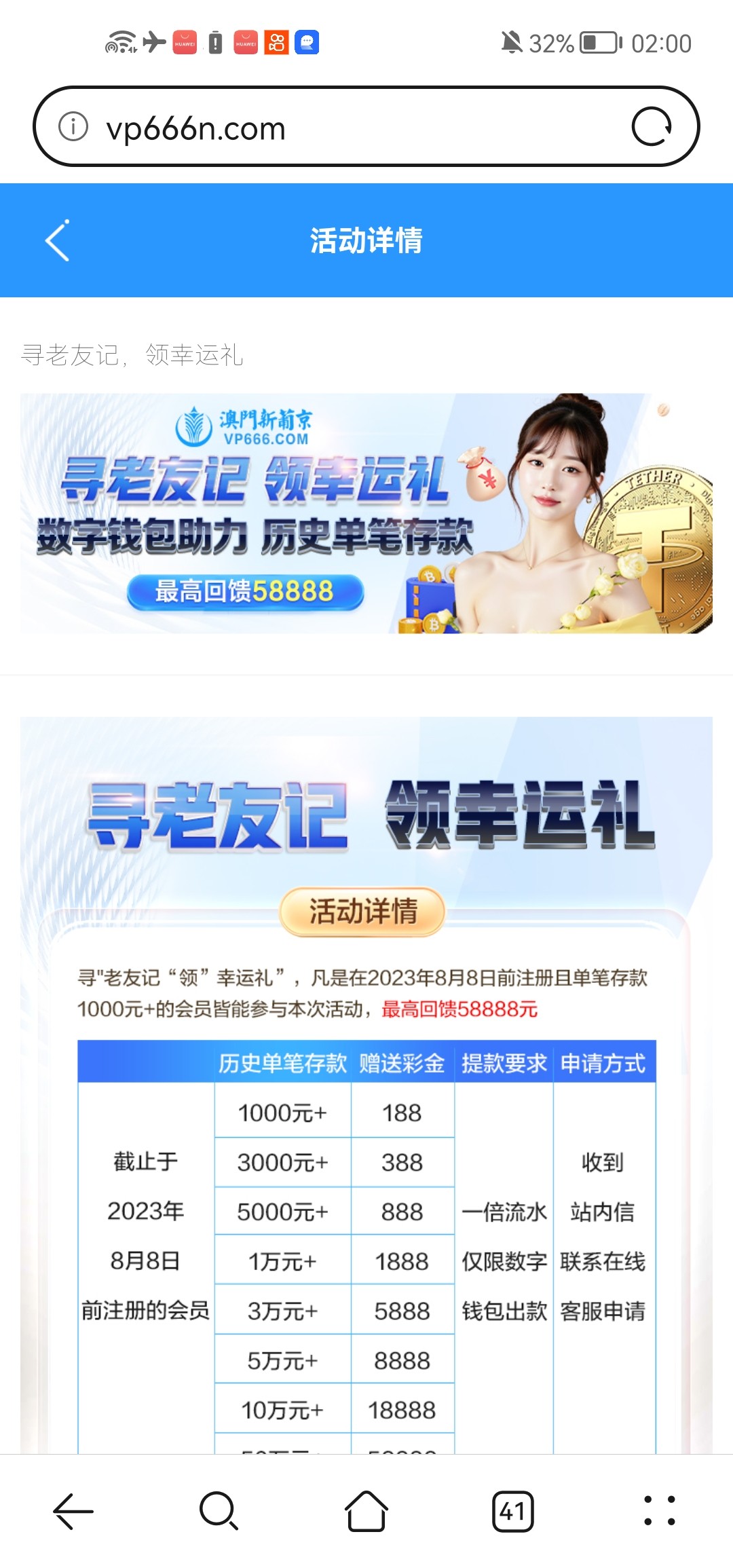View site info via the info icon
The image size is (733, 1568).
[73, 127]
